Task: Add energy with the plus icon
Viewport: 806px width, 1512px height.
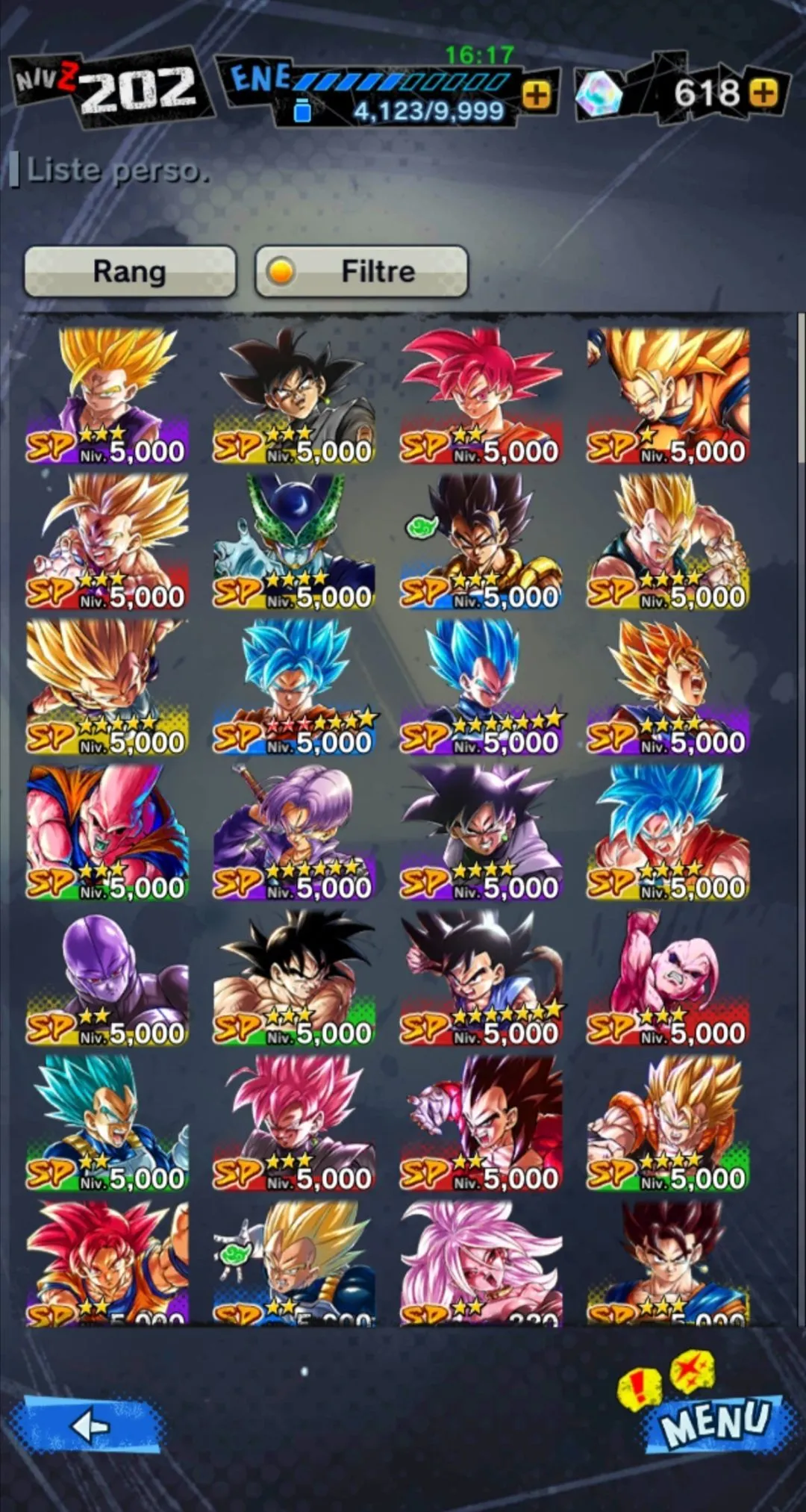Action: point(536,95)
